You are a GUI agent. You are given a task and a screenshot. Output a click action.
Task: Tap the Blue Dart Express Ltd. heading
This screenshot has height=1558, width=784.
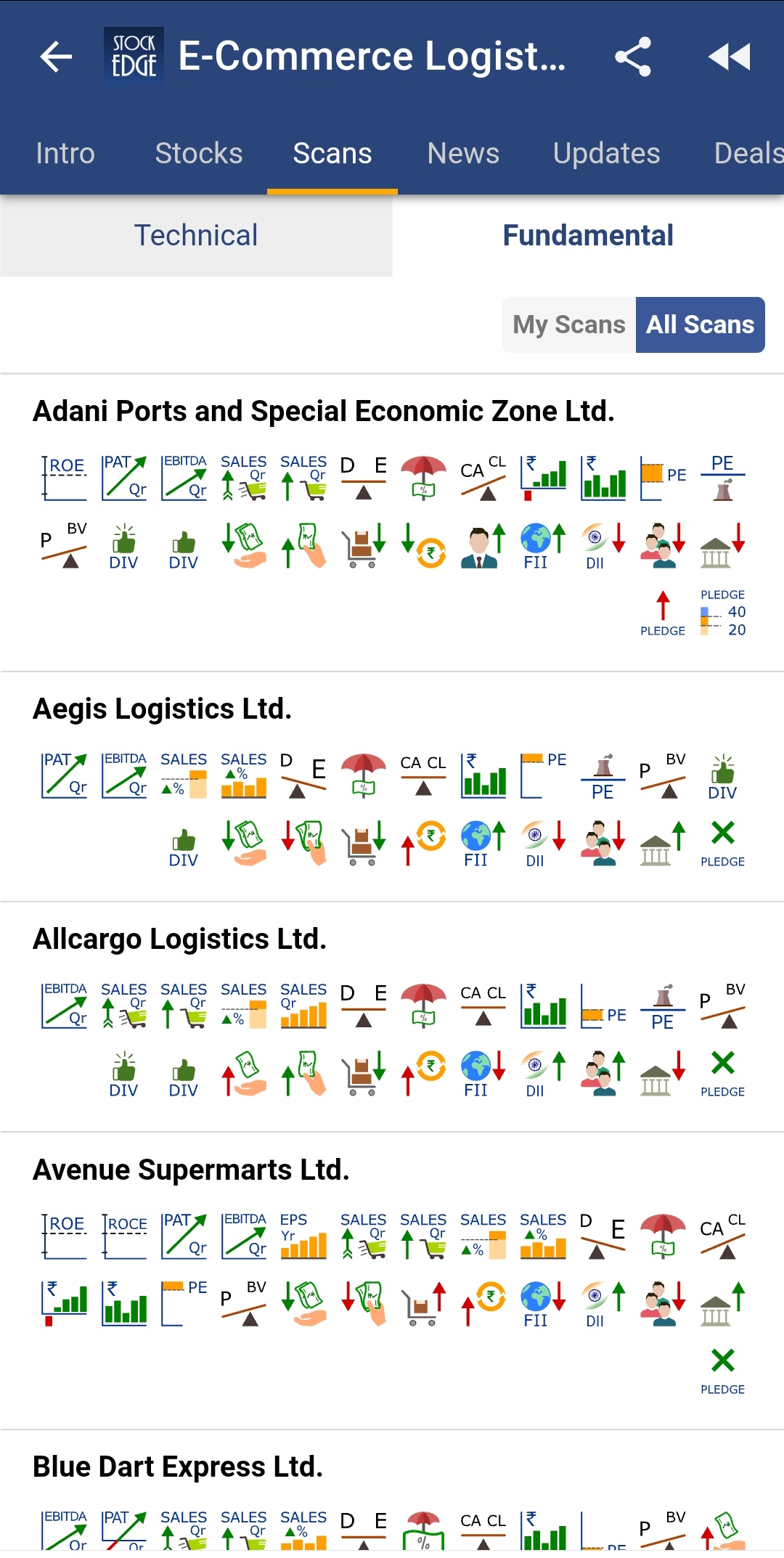(177, 1467)
